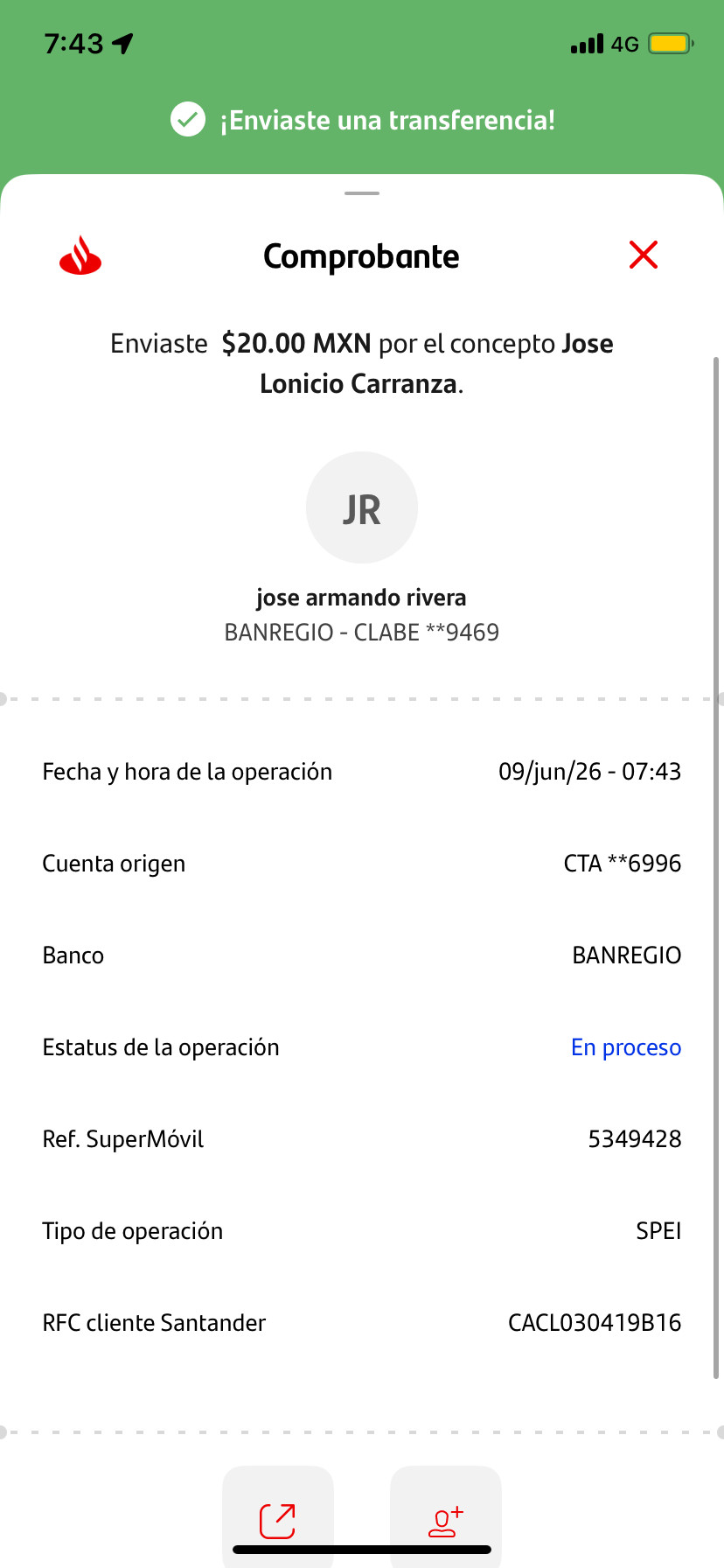
Task: Share the transfer receipt
Action: (x=278, y=1519)
